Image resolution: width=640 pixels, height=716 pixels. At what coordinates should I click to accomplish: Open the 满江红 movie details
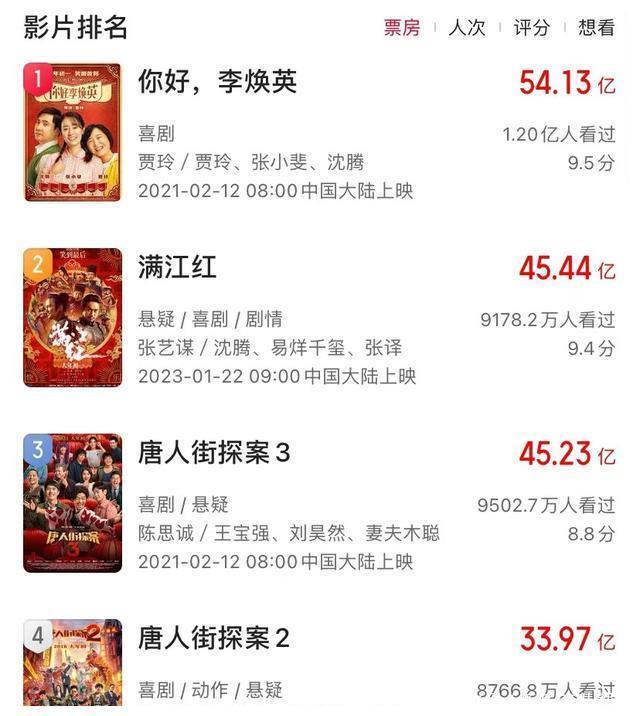click(177, 267)
